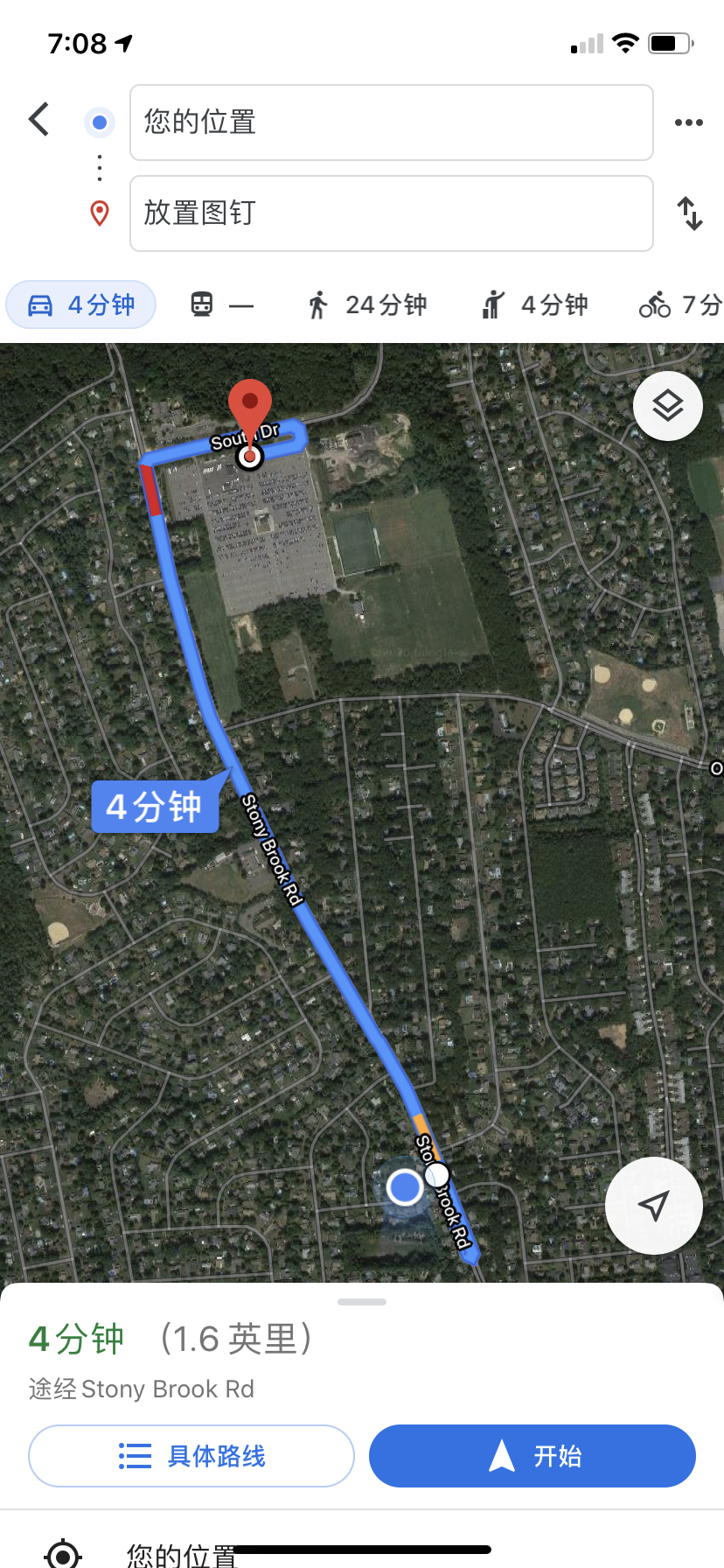Switch to the ride-hailing mode

coord(535,305)
